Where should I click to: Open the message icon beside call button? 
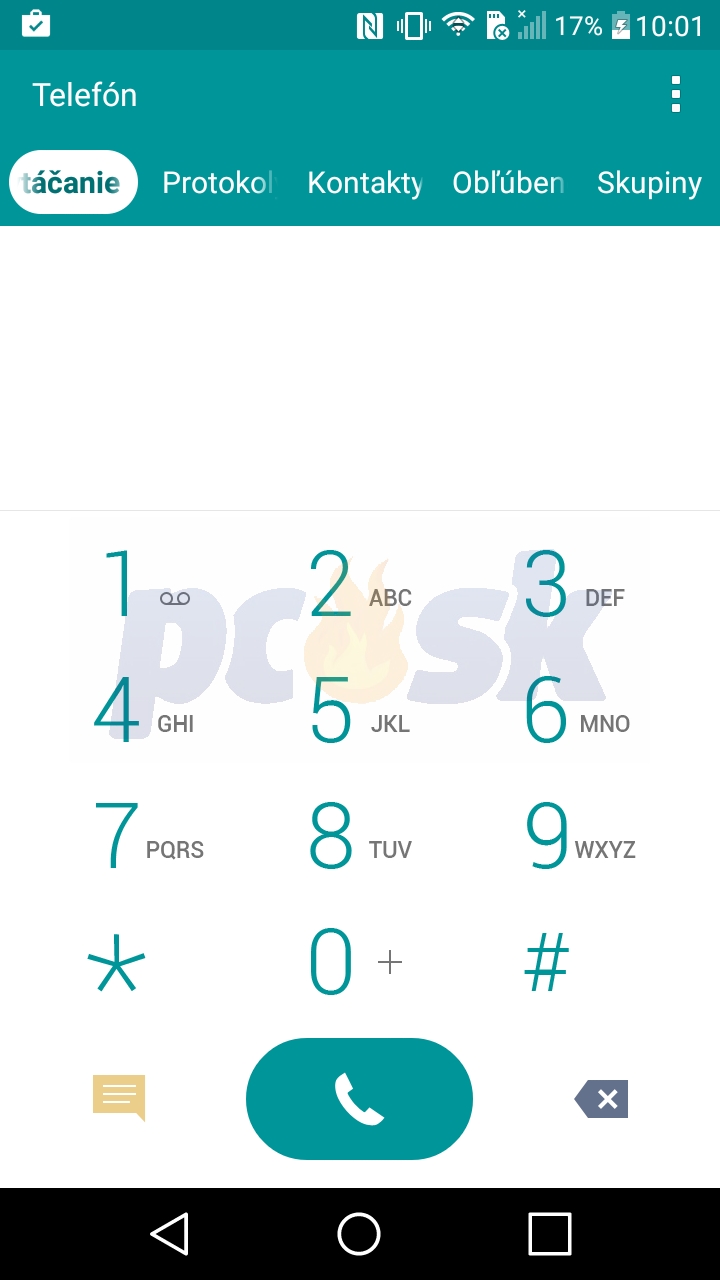click(x=119, y=1097)
